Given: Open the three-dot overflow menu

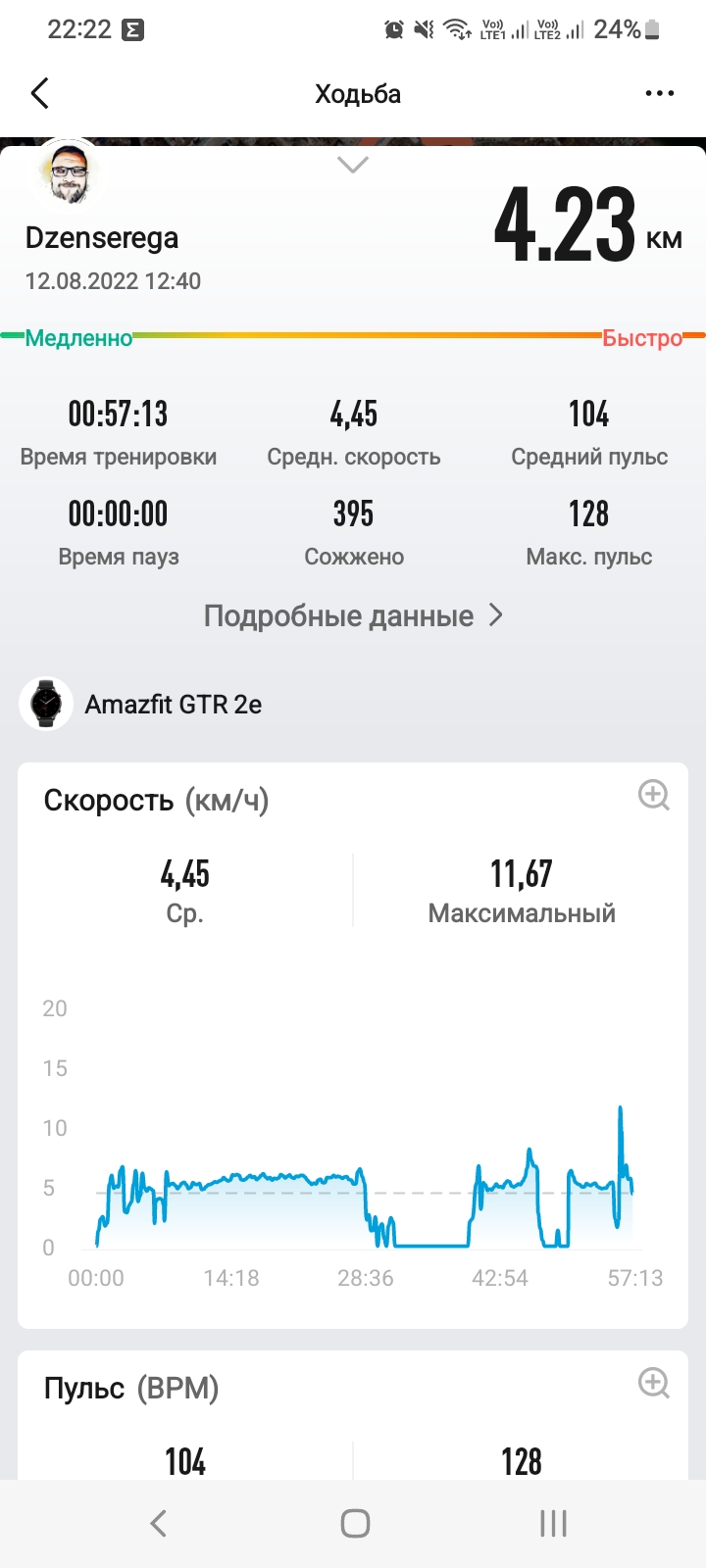Looking at the screenshot, I should (659, 94).
